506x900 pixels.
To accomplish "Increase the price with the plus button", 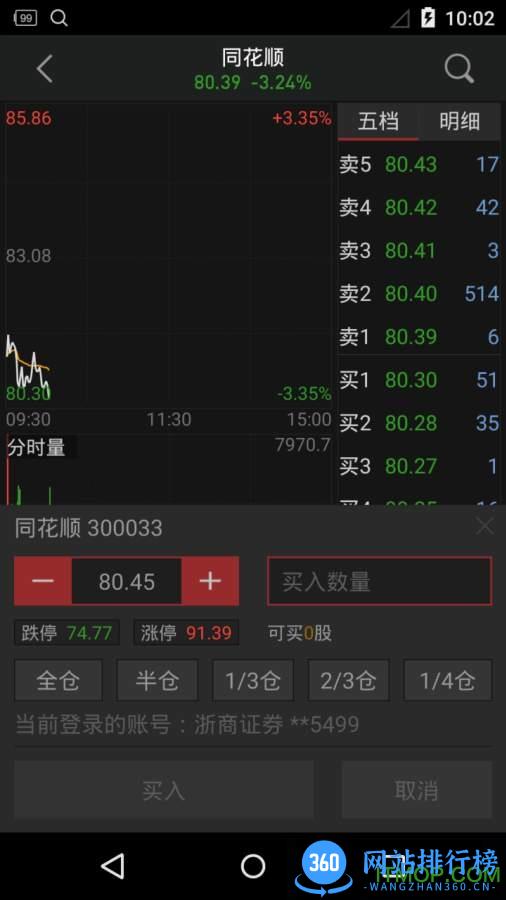I will [210, 581].
